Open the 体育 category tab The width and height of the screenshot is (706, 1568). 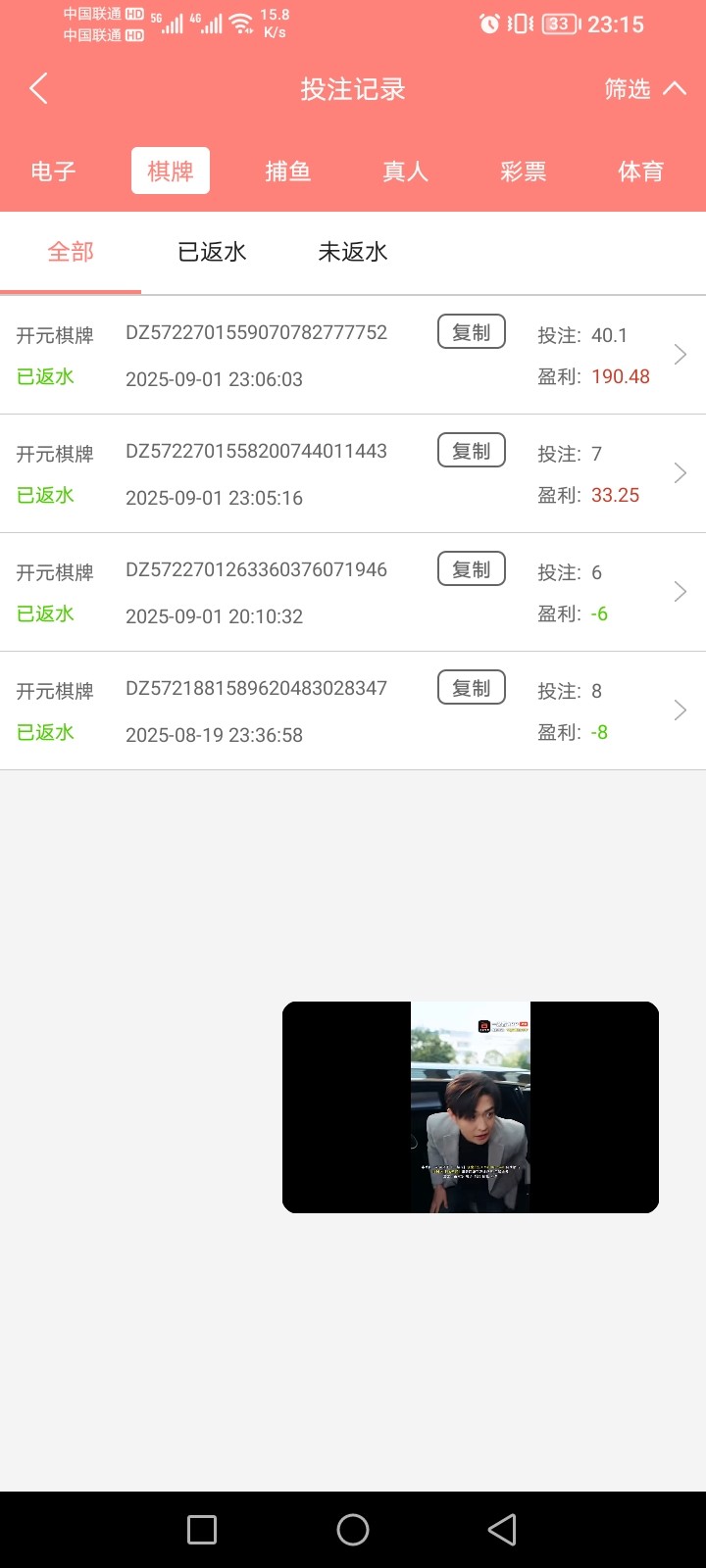coord(641,171)
